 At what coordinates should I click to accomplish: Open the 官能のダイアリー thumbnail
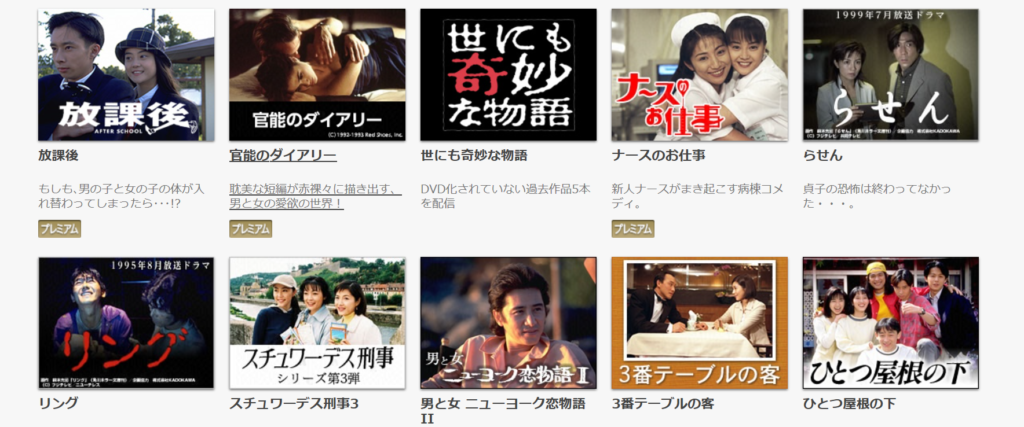point(317,75)
